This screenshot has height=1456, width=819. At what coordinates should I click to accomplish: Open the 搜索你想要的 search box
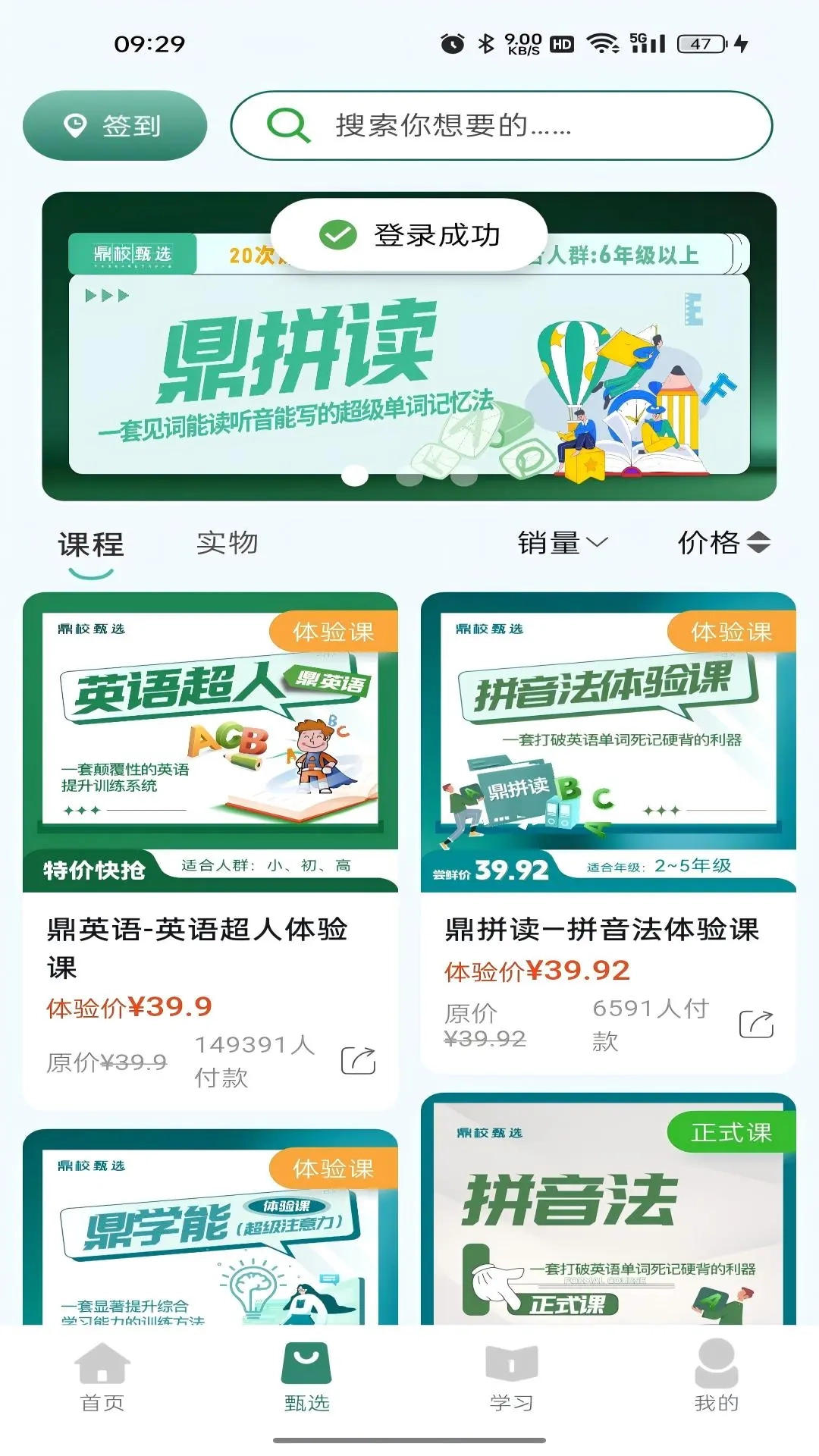tap(500, 125)
